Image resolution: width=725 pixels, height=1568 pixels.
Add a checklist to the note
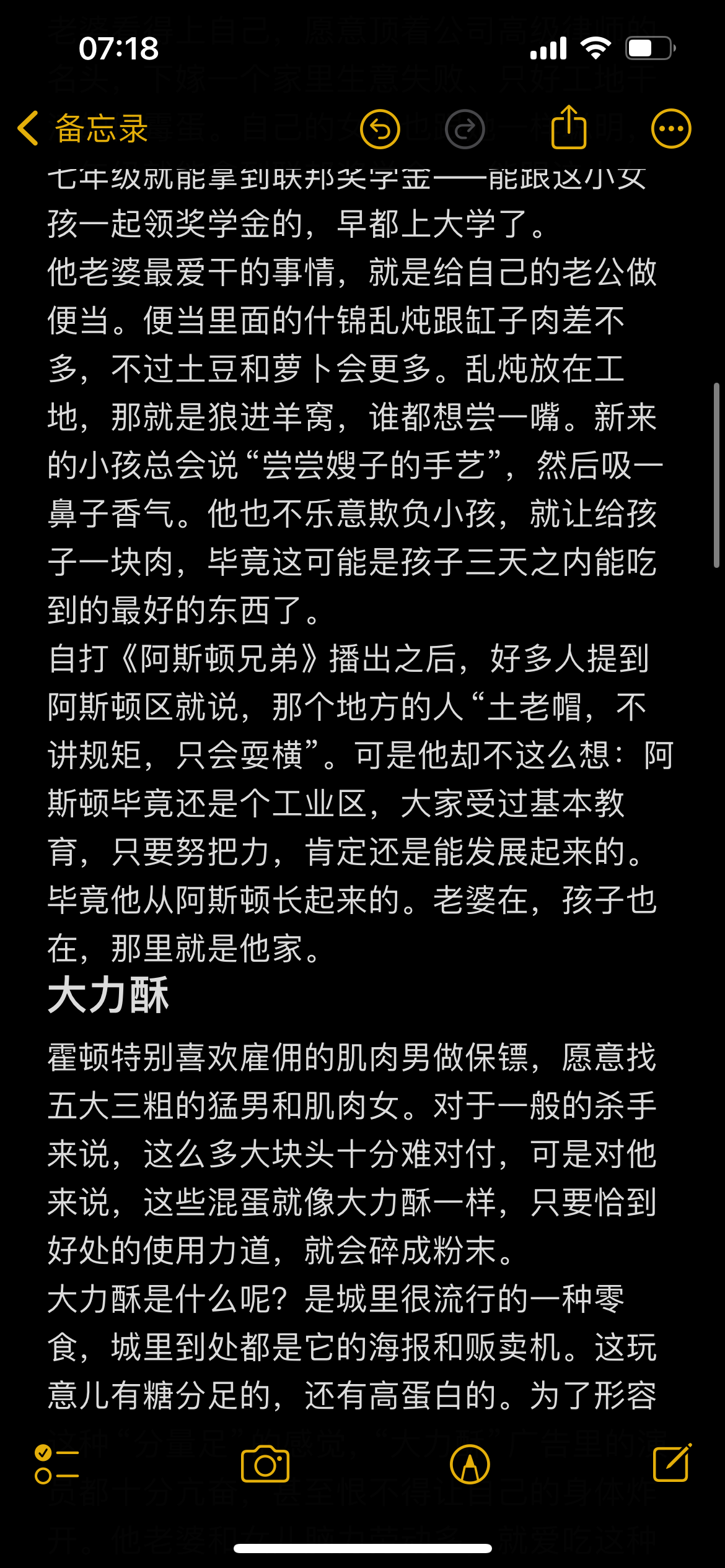56,1464
